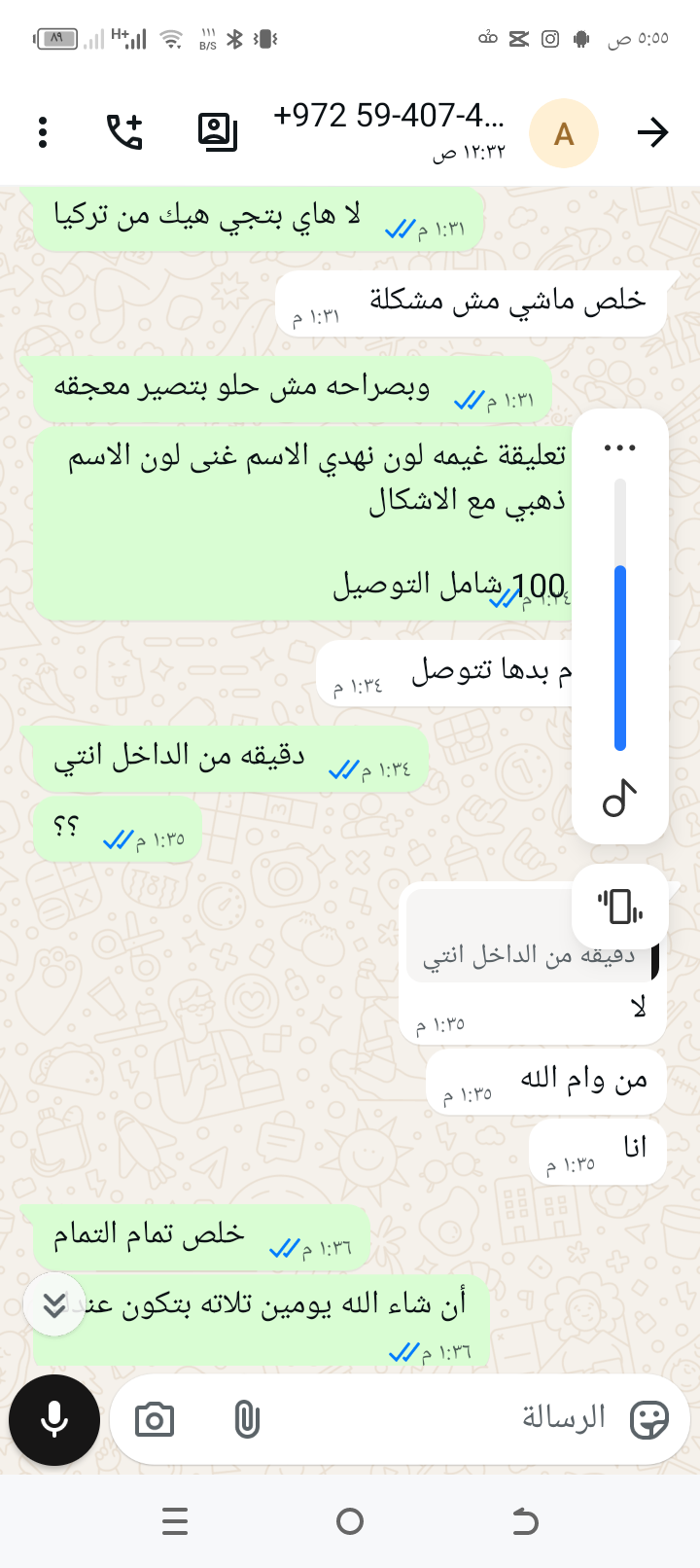This screenshot has width=700, height=1568.
Task: Open recent apps from the navigation bar
Action: (175, 1521)
